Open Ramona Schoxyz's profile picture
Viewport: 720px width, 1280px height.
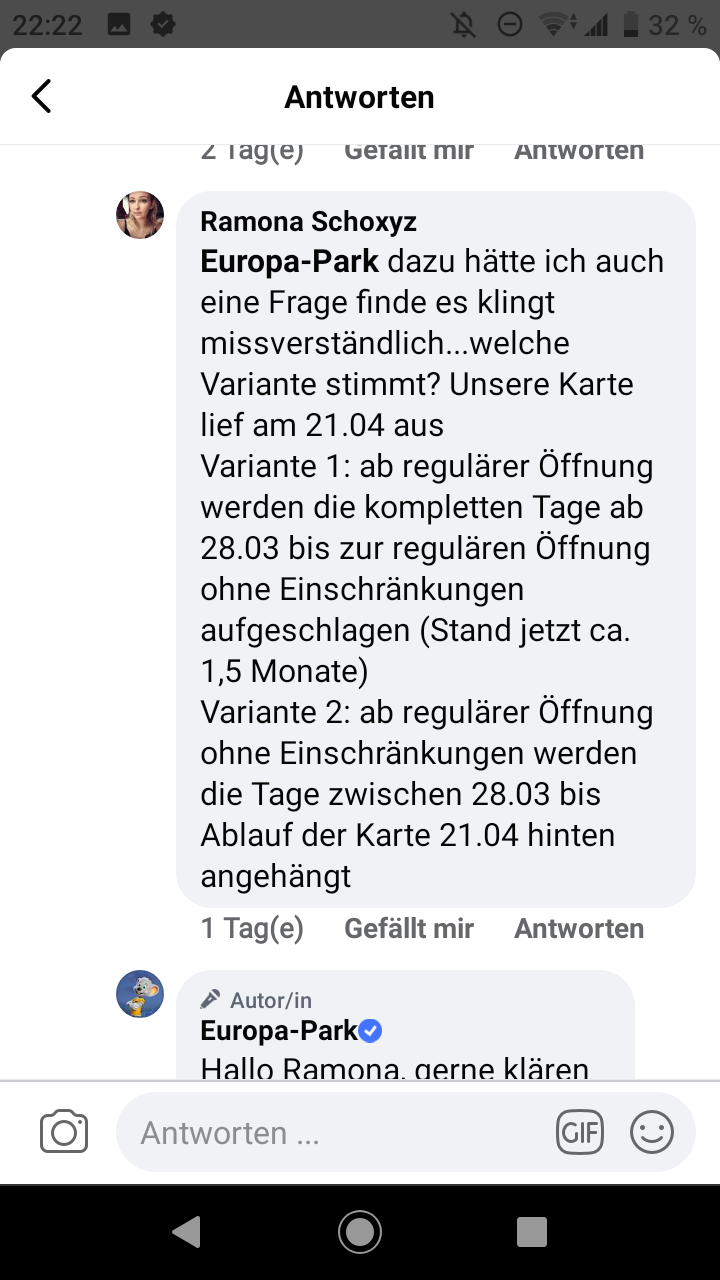point(140,215)
